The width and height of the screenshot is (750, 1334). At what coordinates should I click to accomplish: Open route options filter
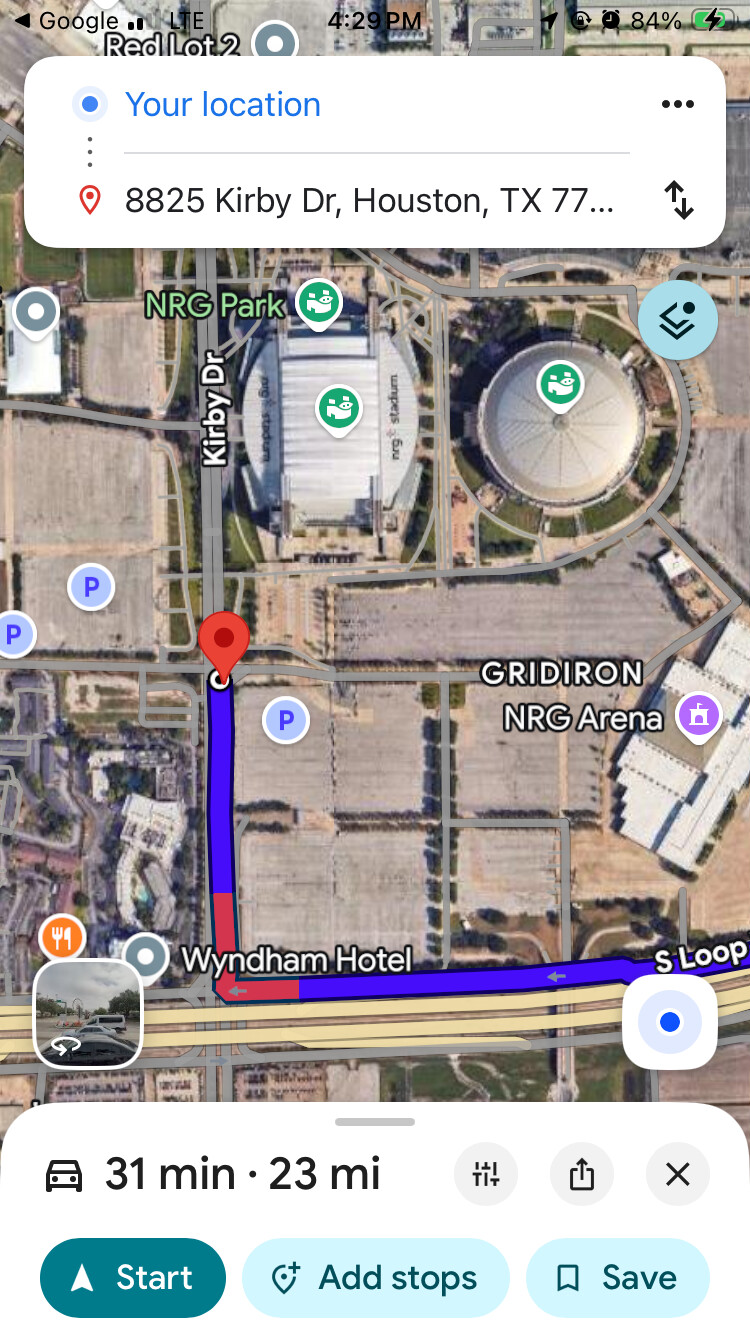click(486, 1174)
